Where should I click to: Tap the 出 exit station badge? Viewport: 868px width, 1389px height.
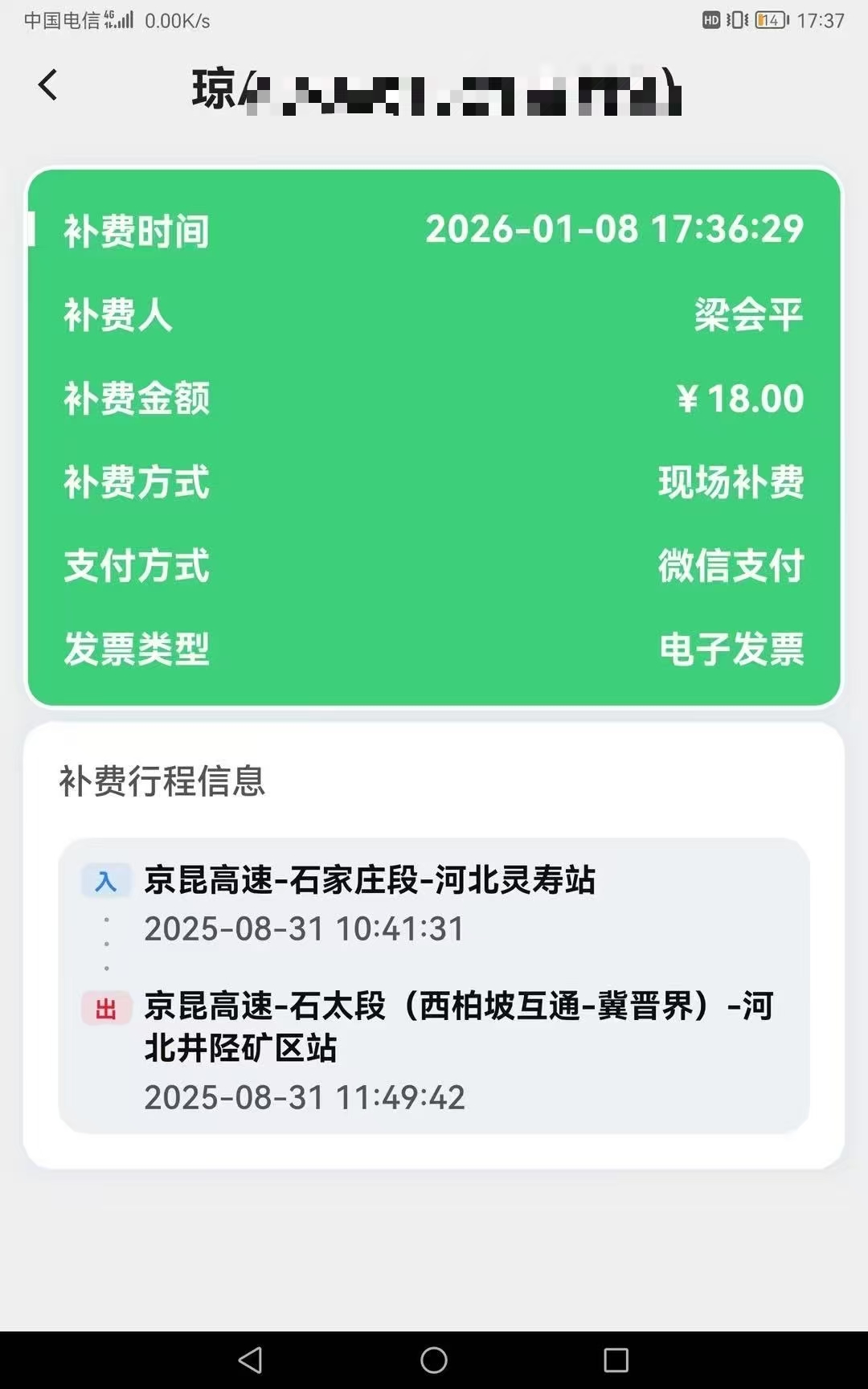[105, 1007]
